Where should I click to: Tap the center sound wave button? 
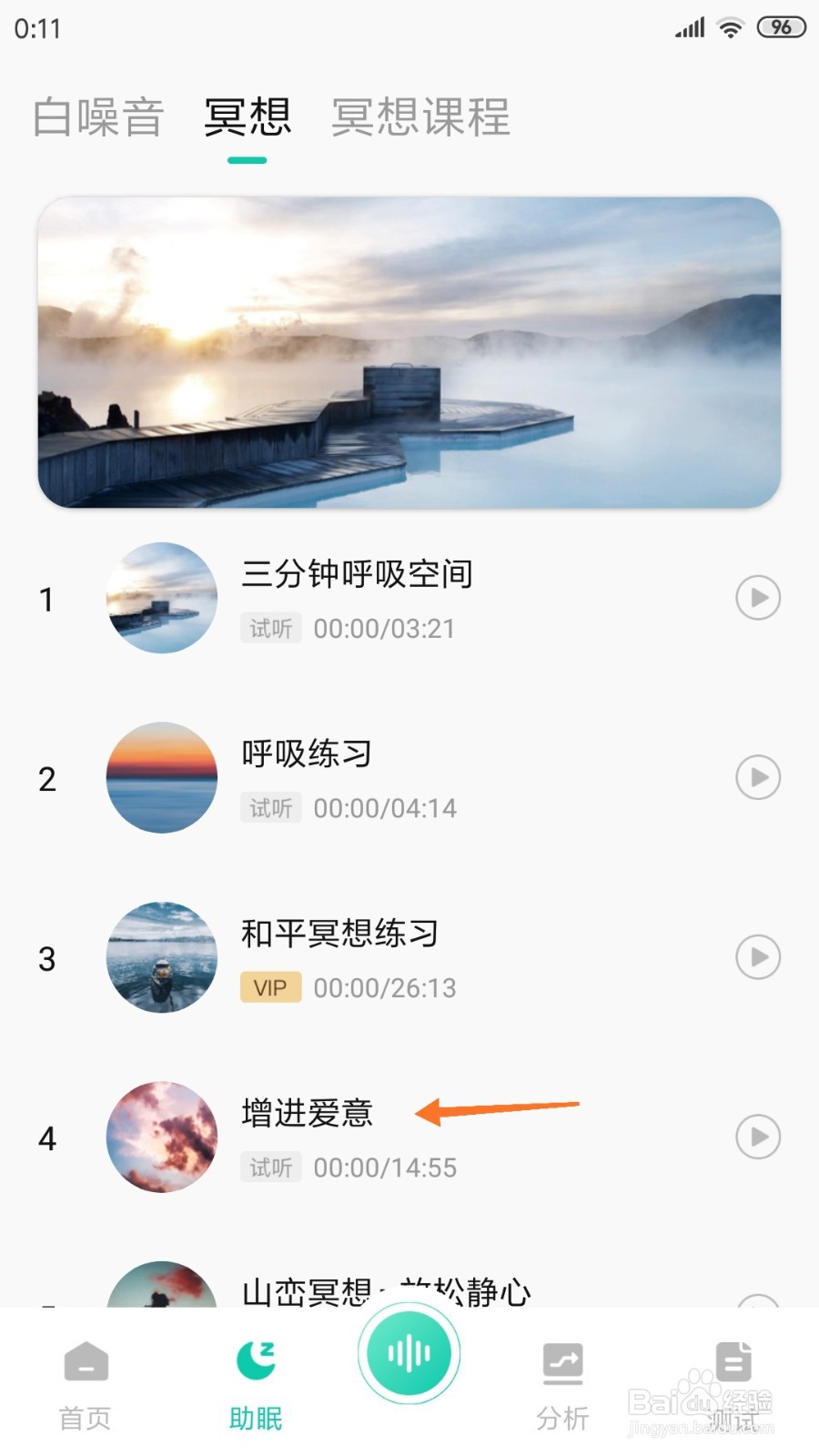tap(409, 1353)
